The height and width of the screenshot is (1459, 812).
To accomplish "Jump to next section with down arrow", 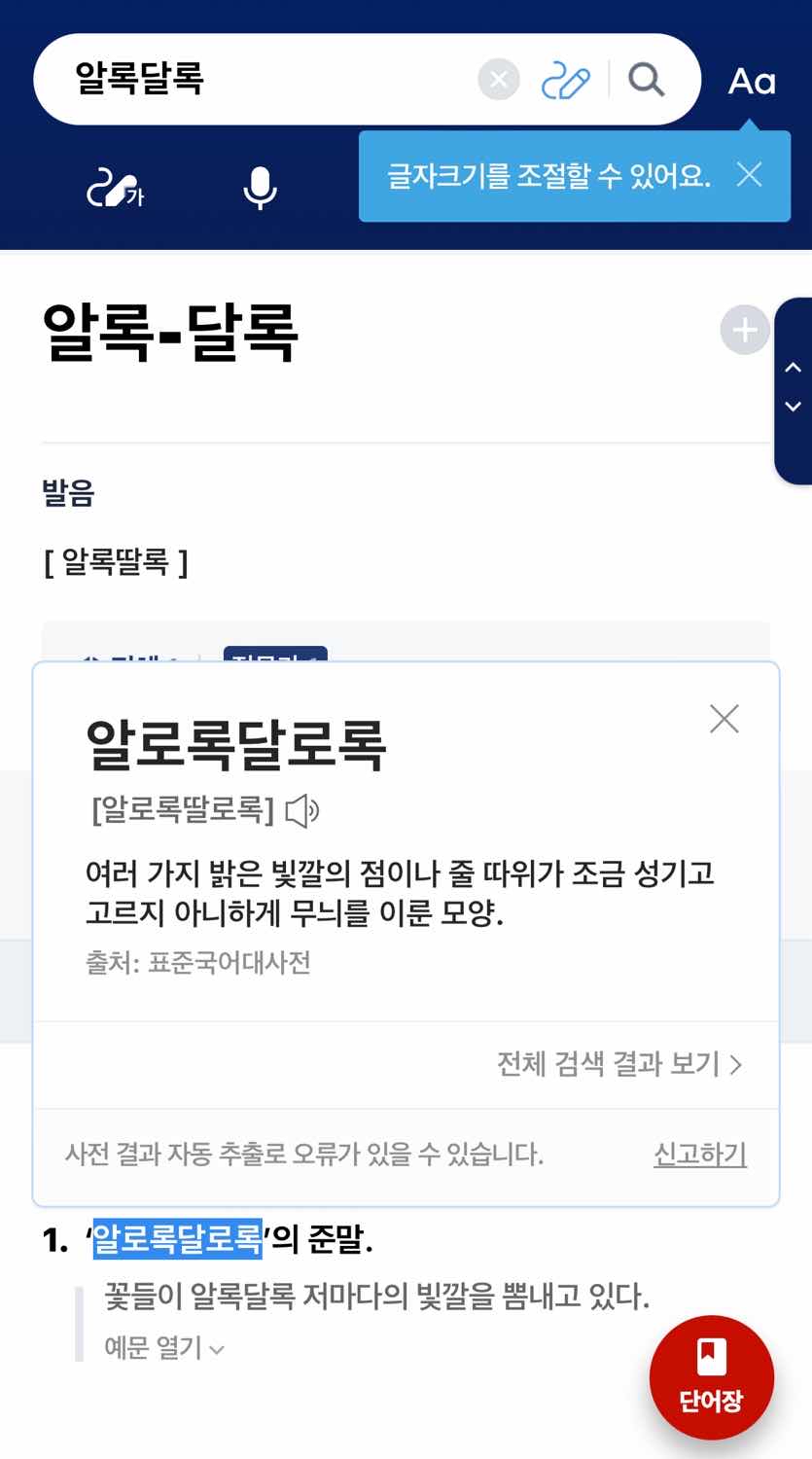I will point(793,407).
